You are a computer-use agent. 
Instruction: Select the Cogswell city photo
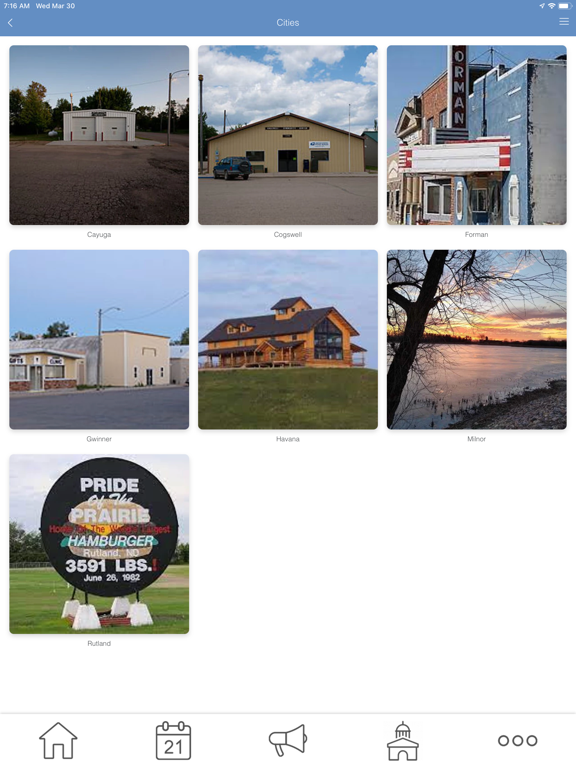[288, 135]
